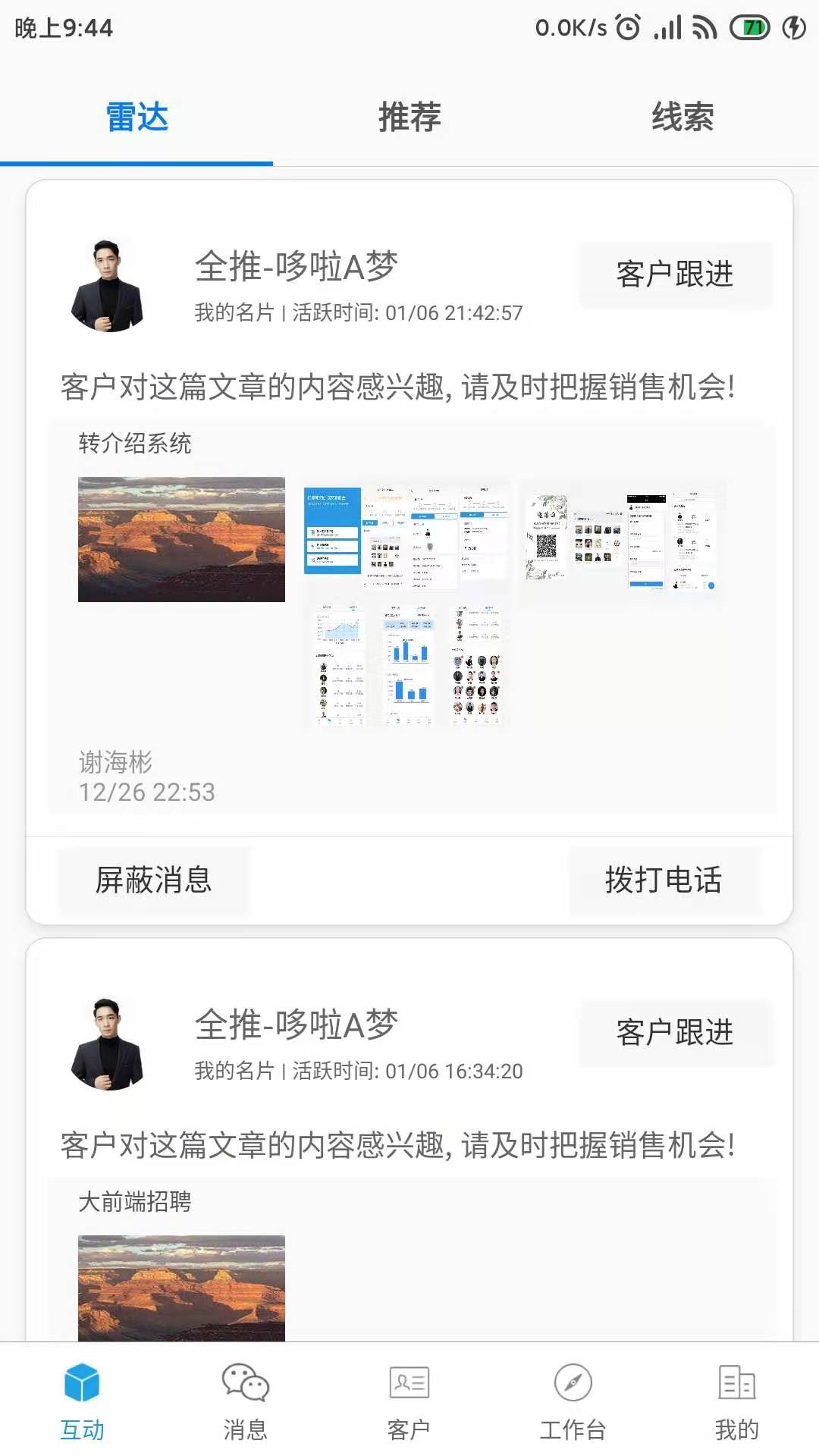Switch to the 线索 tab
Screen dimensions: 819x1456
coord(682,118)
